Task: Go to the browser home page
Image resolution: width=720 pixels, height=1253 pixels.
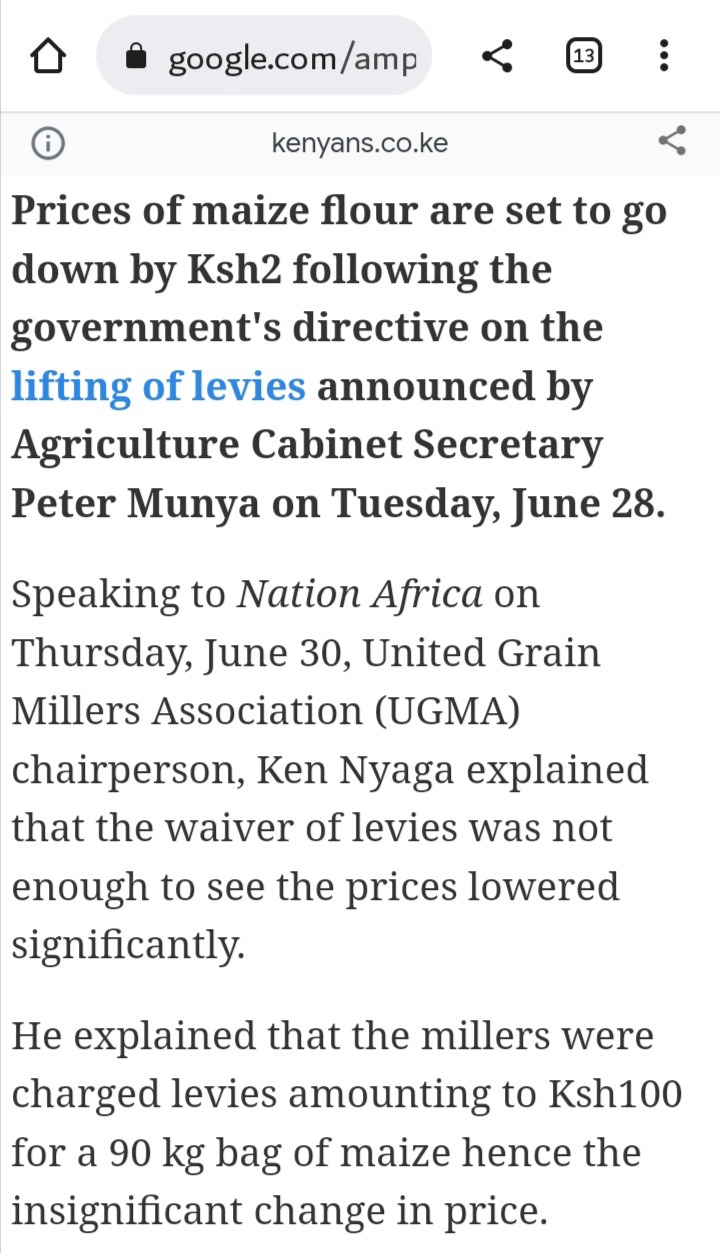Action: [x=48, y=57]
